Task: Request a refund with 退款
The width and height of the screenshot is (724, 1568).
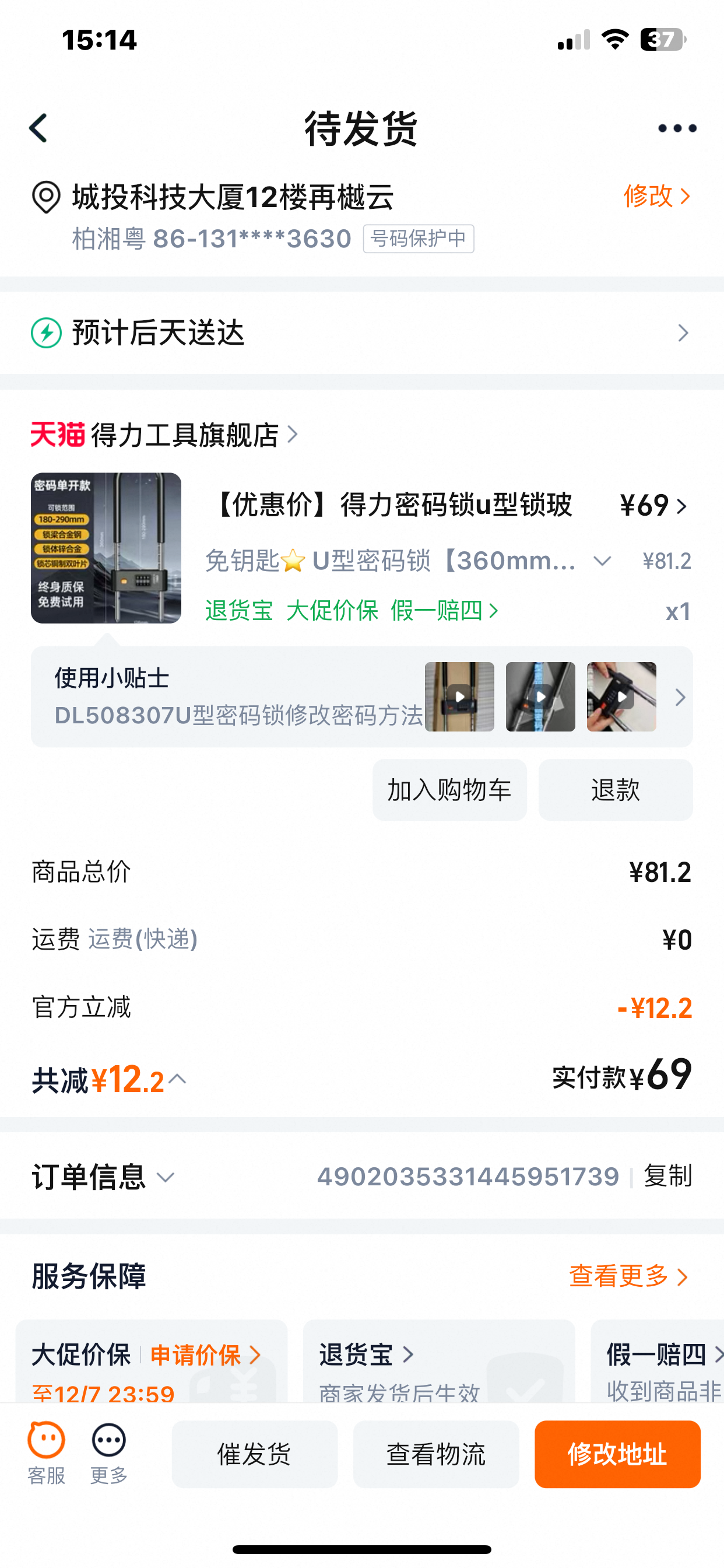Action: (x=615, y=790)
